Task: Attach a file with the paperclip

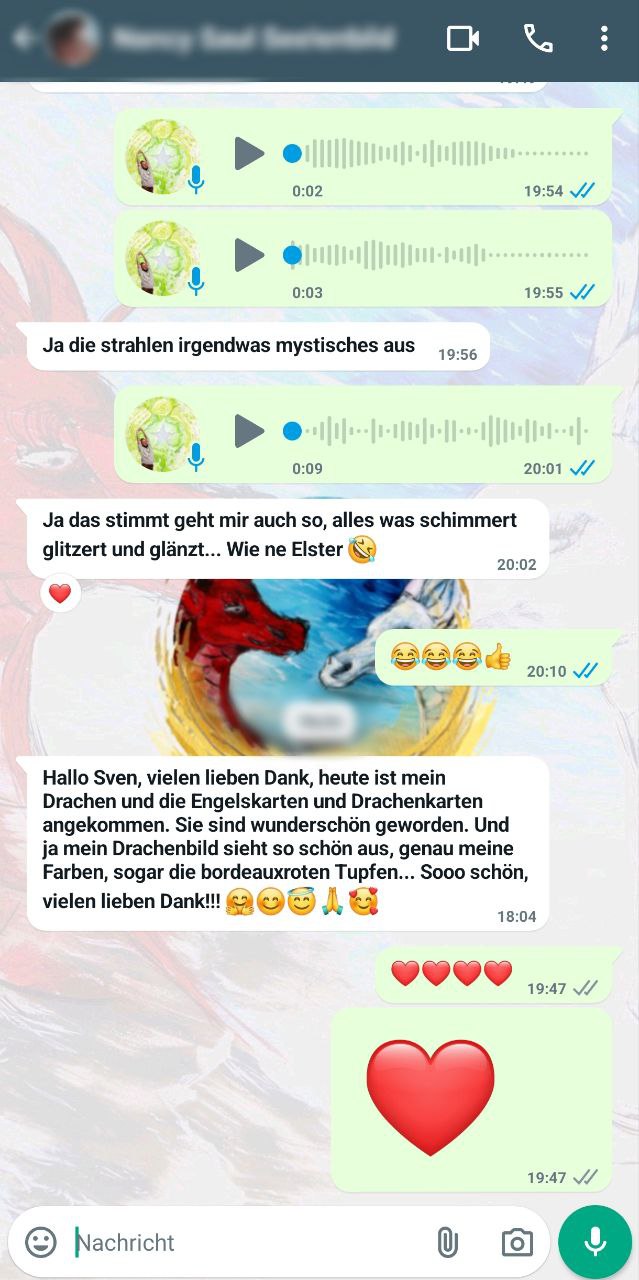Action: click(447, 1242)
